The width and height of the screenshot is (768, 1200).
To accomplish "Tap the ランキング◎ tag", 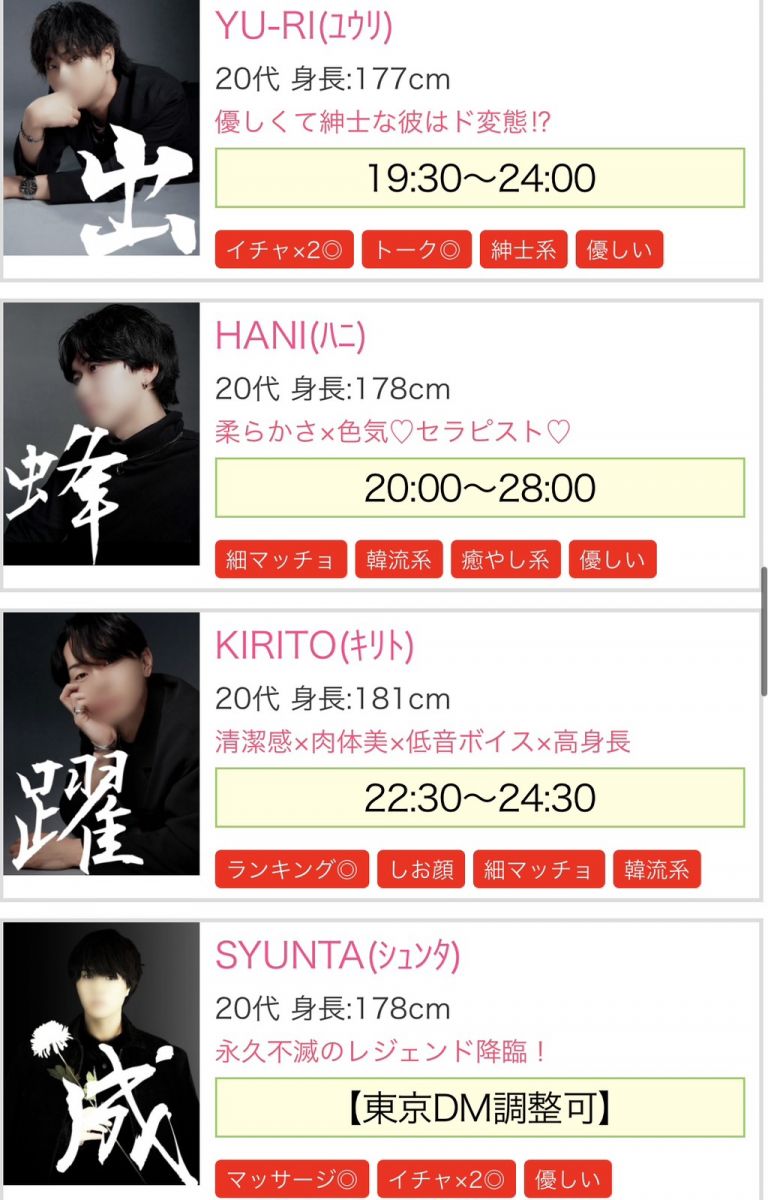I will (x=292, y=870).
